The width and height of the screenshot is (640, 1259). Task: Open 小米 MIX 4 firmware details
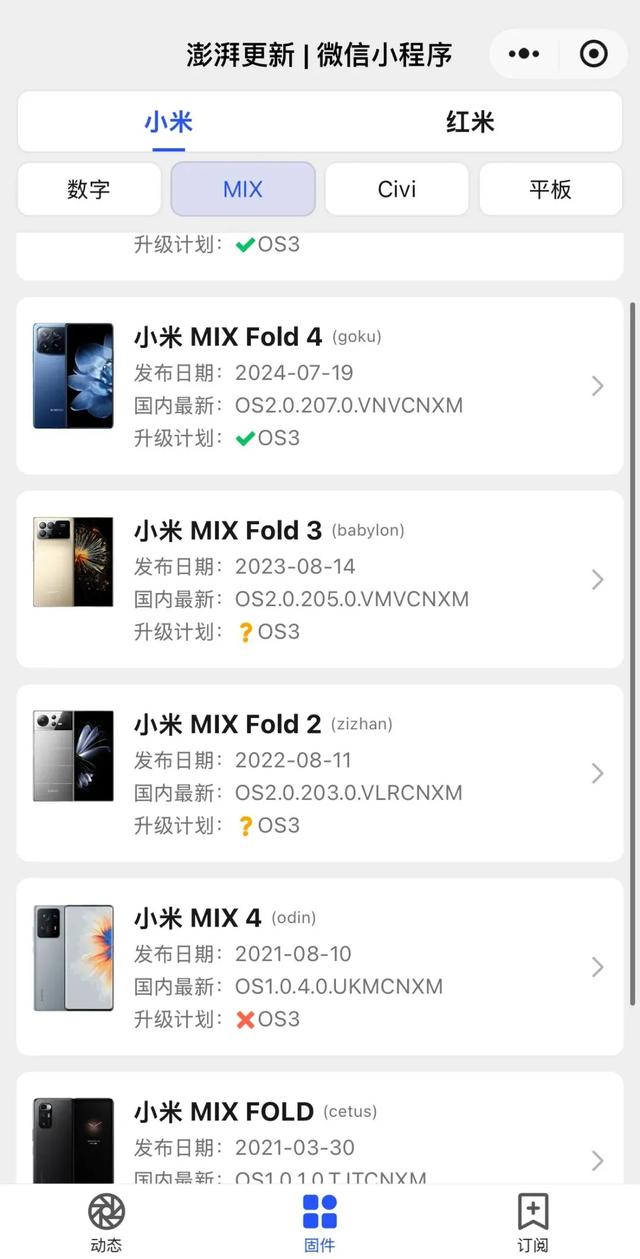320,967
